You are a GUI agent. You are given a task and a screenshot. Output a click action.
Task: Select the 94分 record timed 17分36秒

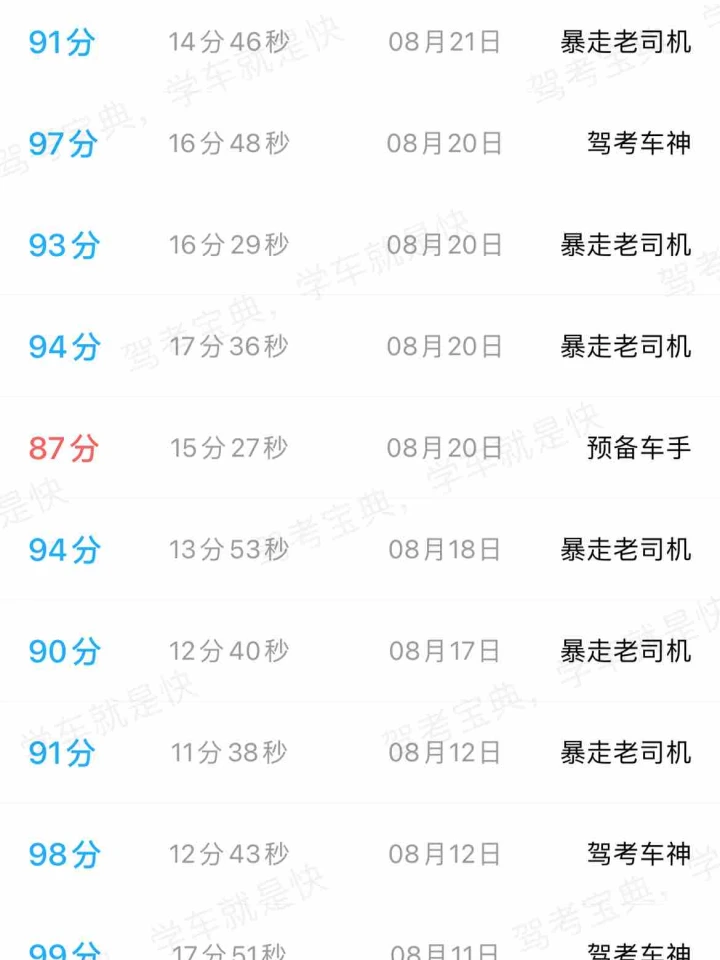[360, 347]
